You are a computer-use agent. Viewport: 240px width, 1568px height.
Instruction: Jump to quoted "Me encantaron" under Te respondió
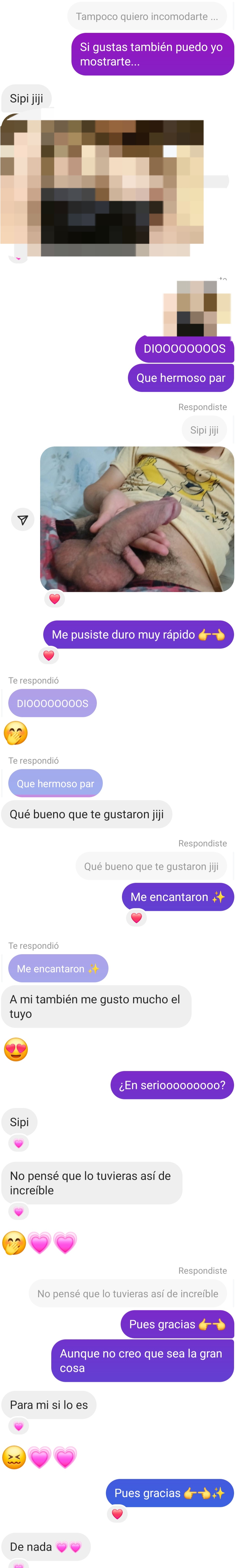(58, 969)
